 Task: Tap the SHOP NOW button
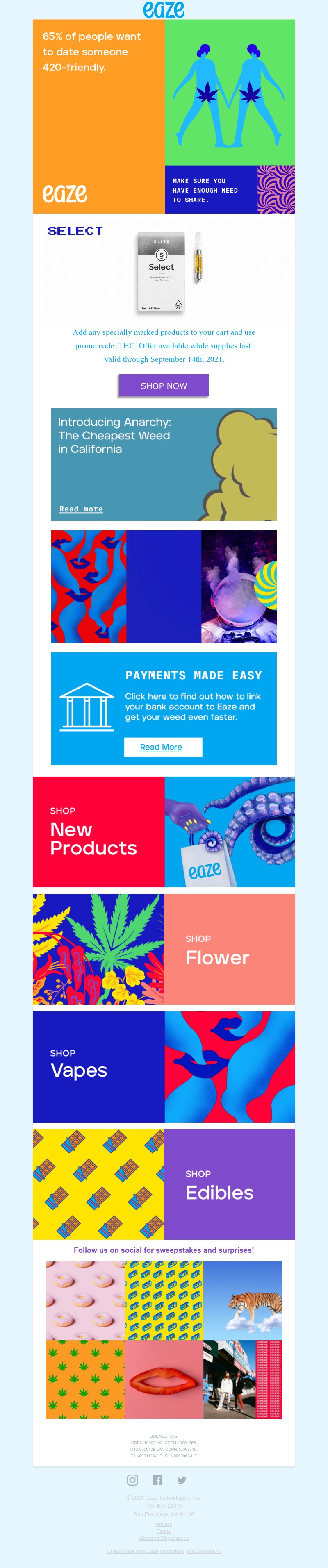(164, 386)
